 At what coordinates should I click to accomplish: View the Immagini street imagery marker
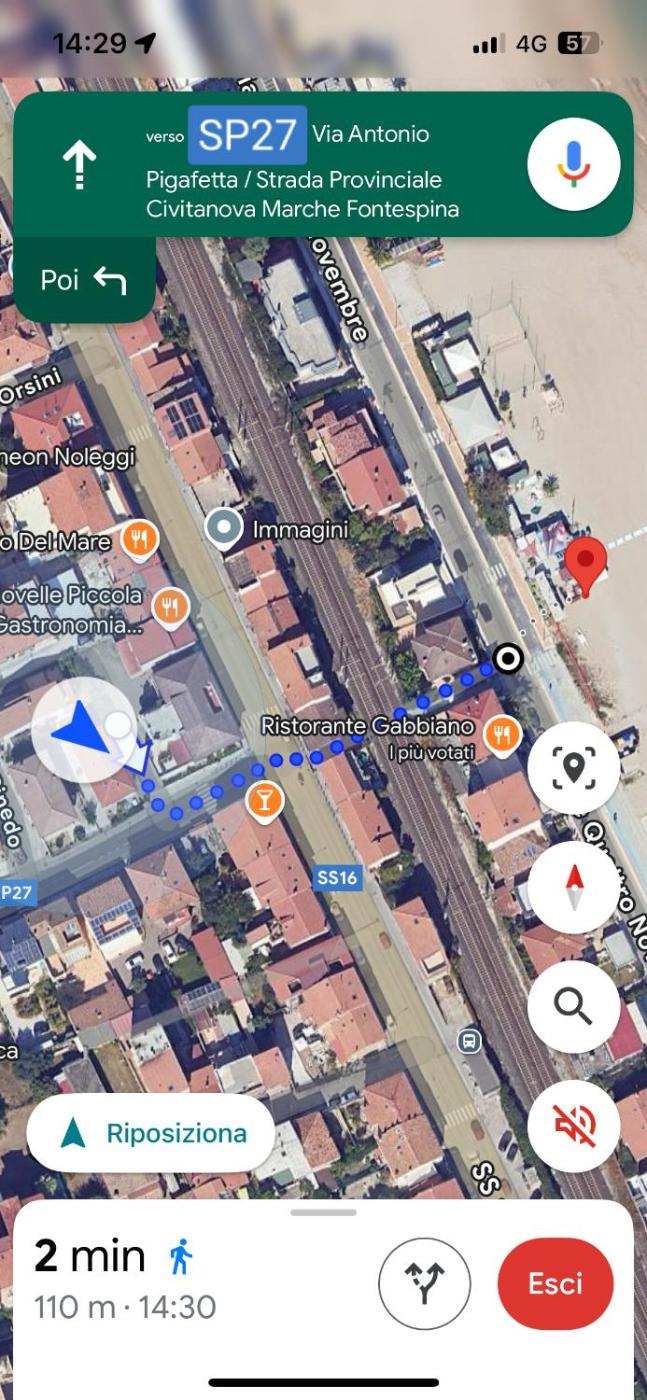[x=224, y=528]
